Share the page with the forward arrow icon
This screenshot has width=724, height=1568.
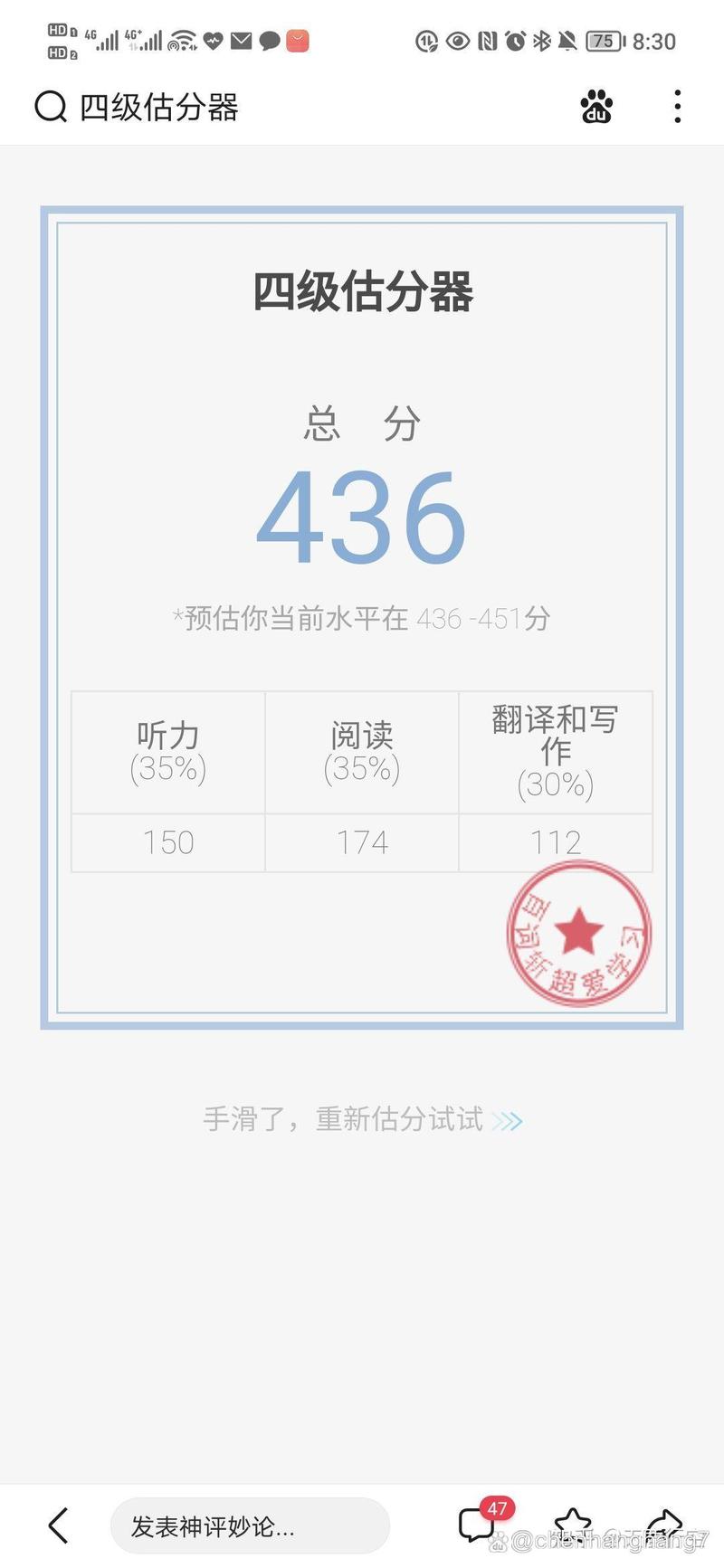pos(667,1525)
